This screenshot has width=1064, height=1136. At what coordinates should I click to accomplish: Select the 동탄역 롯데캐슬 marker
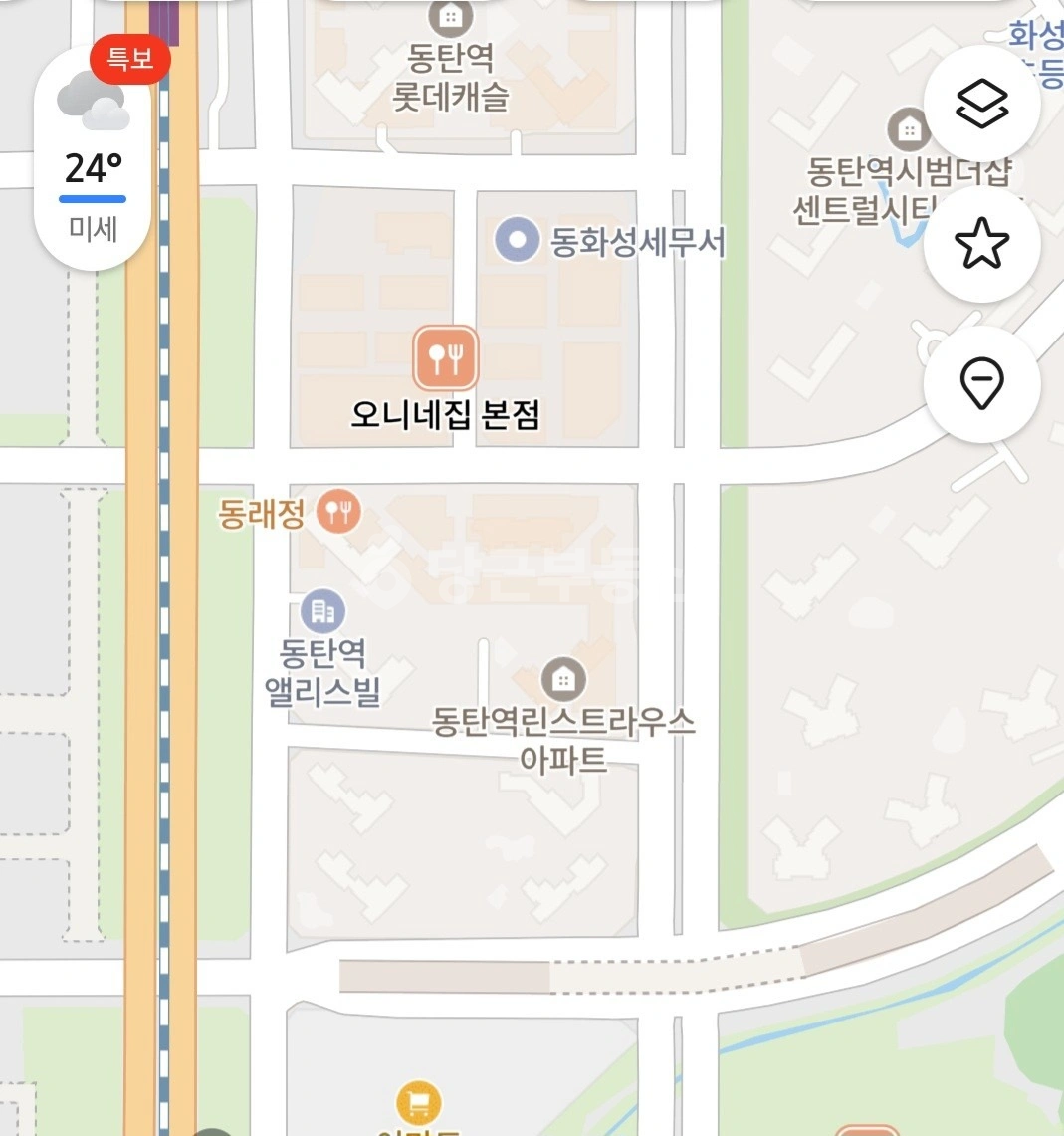[451, 17]
